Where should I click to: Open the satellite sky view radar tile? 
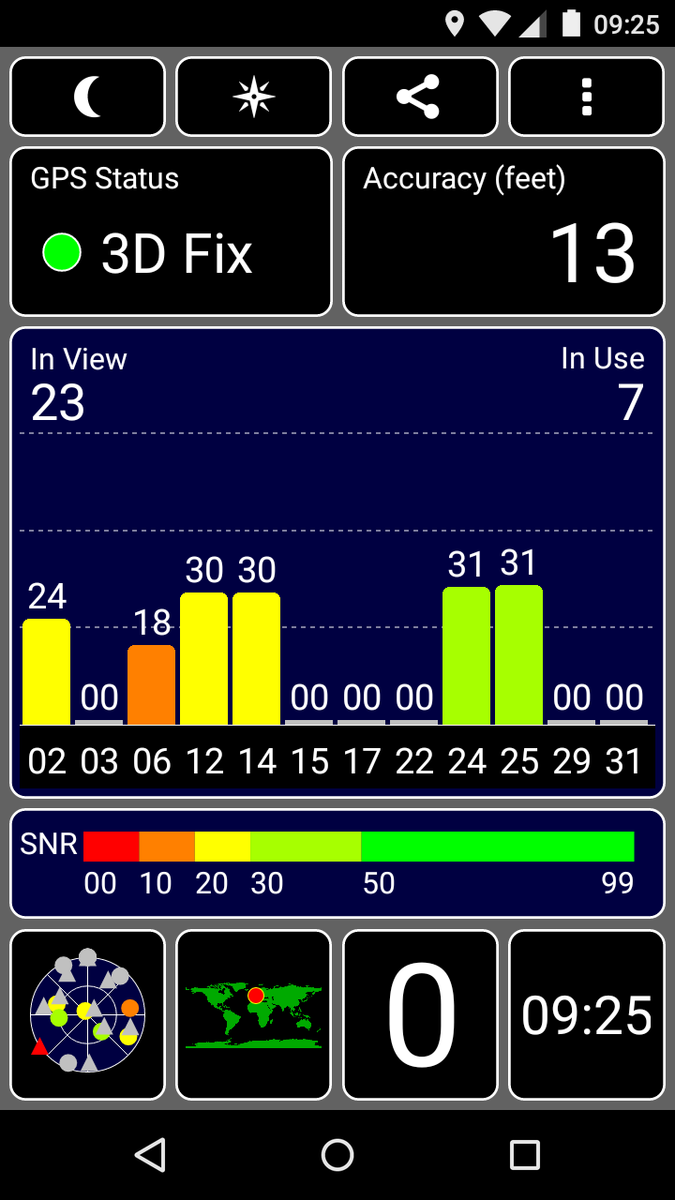click(88, 1014)
